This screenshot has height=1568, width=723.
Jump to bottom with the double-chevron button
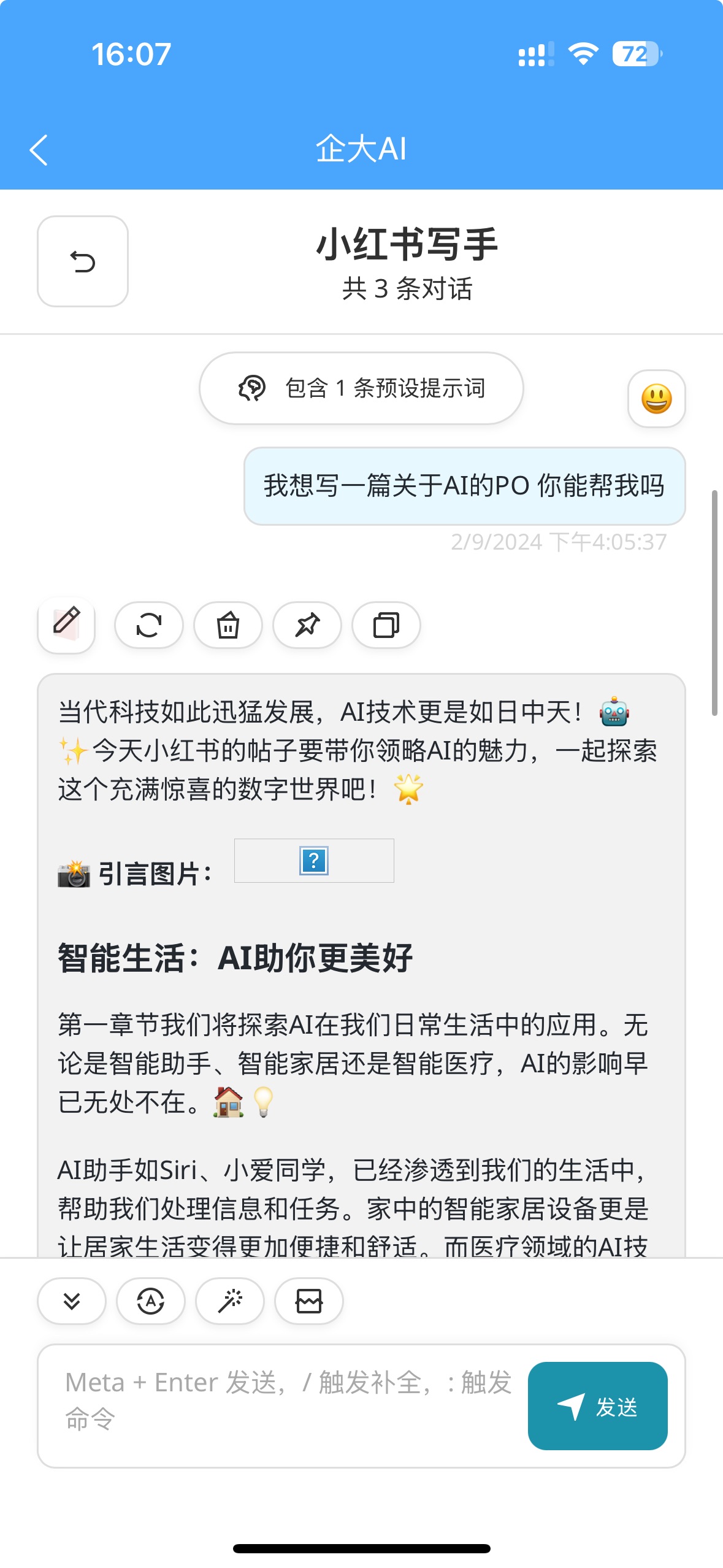(x=72, y=1301)
